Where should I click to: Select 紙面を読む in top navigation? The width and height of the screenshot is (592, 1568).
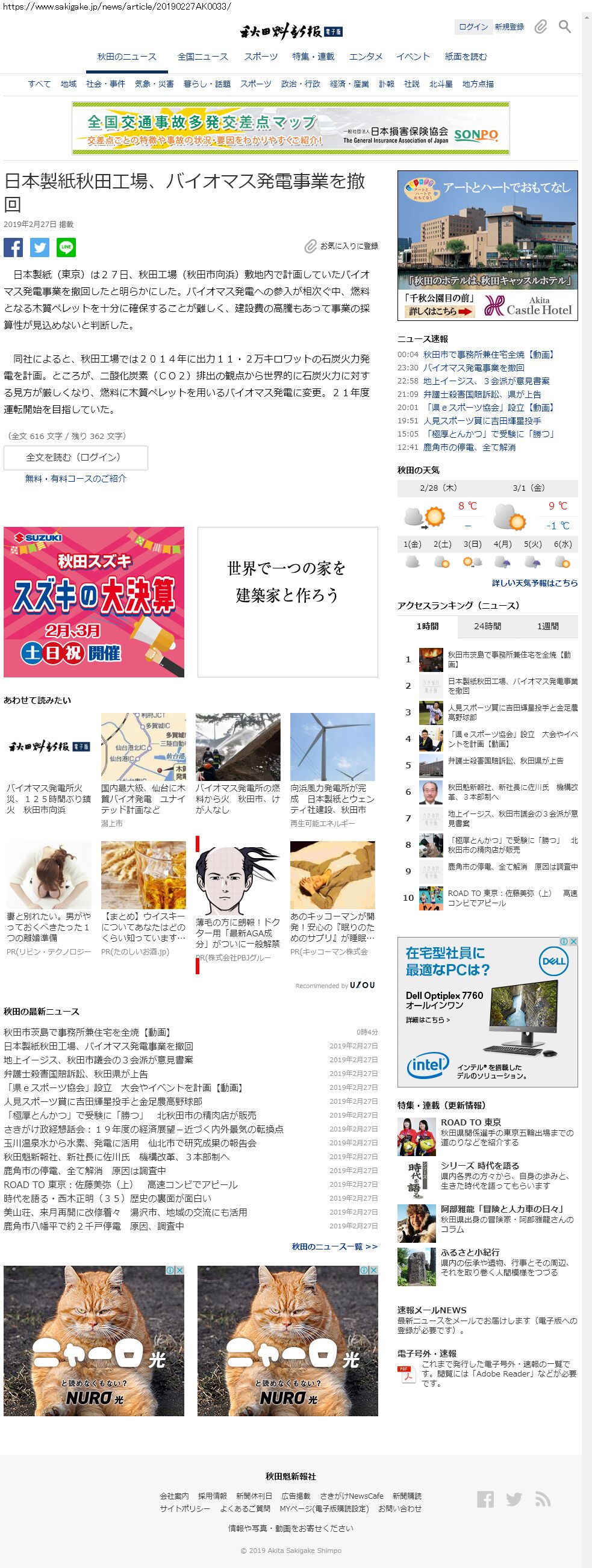coord(466,57)
